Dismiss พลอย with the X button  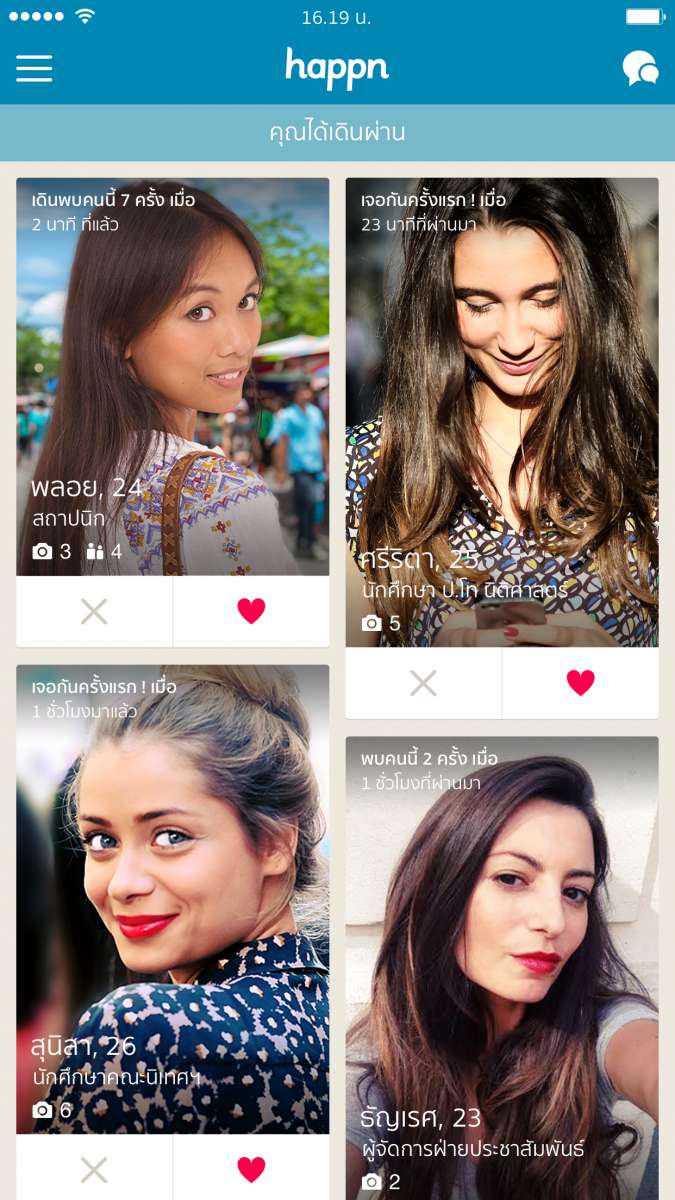point(94,611)
